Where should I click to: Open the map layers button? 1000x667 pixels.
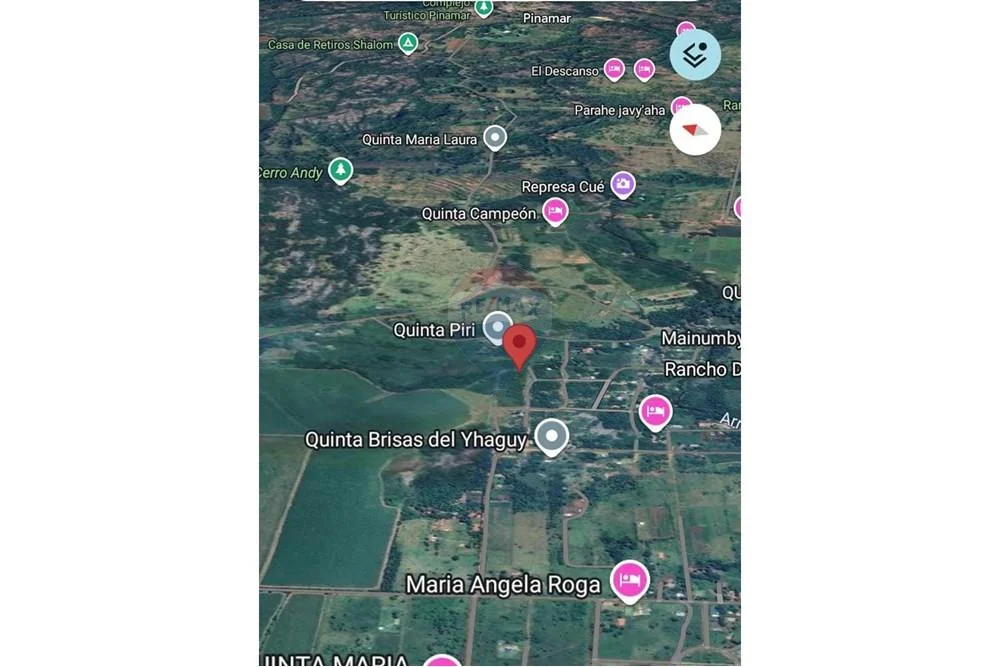695,54
